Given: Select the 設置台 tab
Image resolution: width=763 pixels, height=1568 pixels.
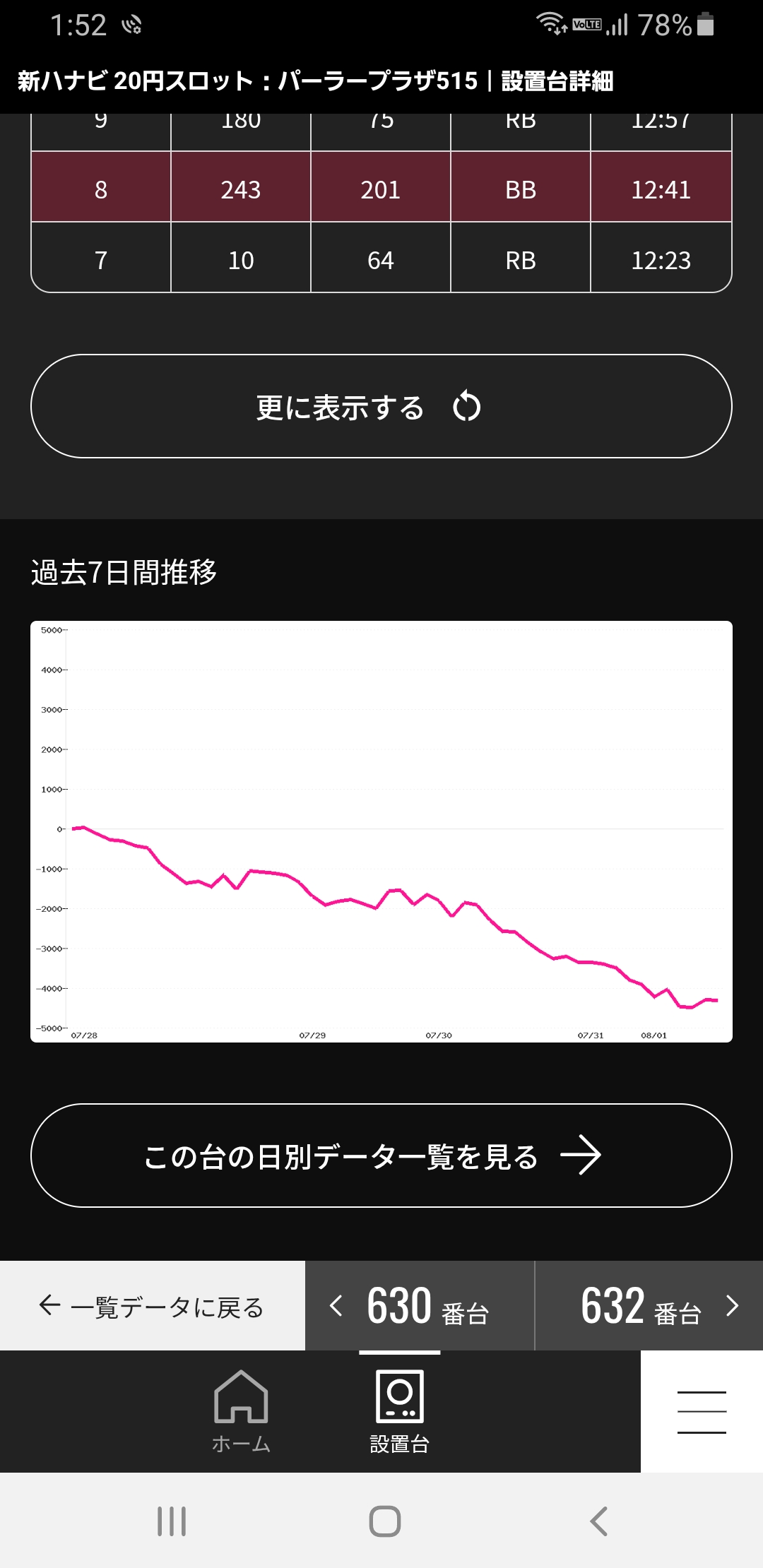Looking at the screenshot, I should (400, 1411).
